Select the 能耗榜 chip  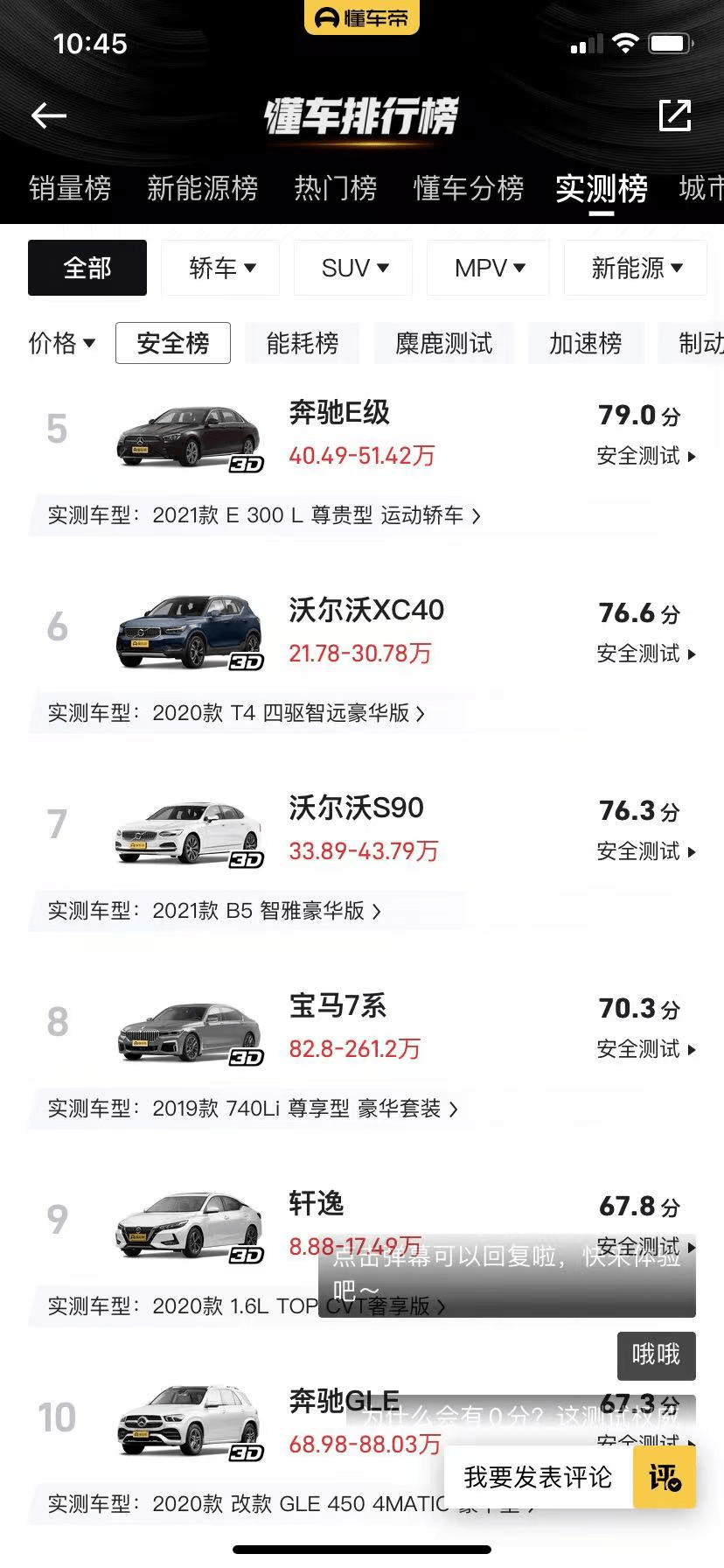(x=303, y=343)
